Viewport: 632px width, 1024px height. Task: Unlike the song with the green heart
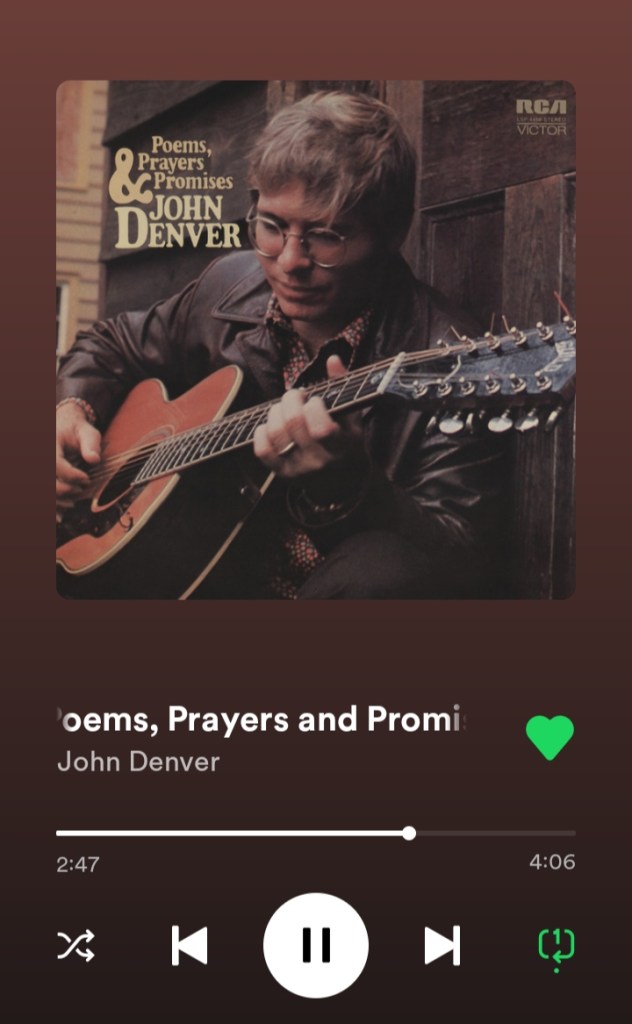(550, 738)
